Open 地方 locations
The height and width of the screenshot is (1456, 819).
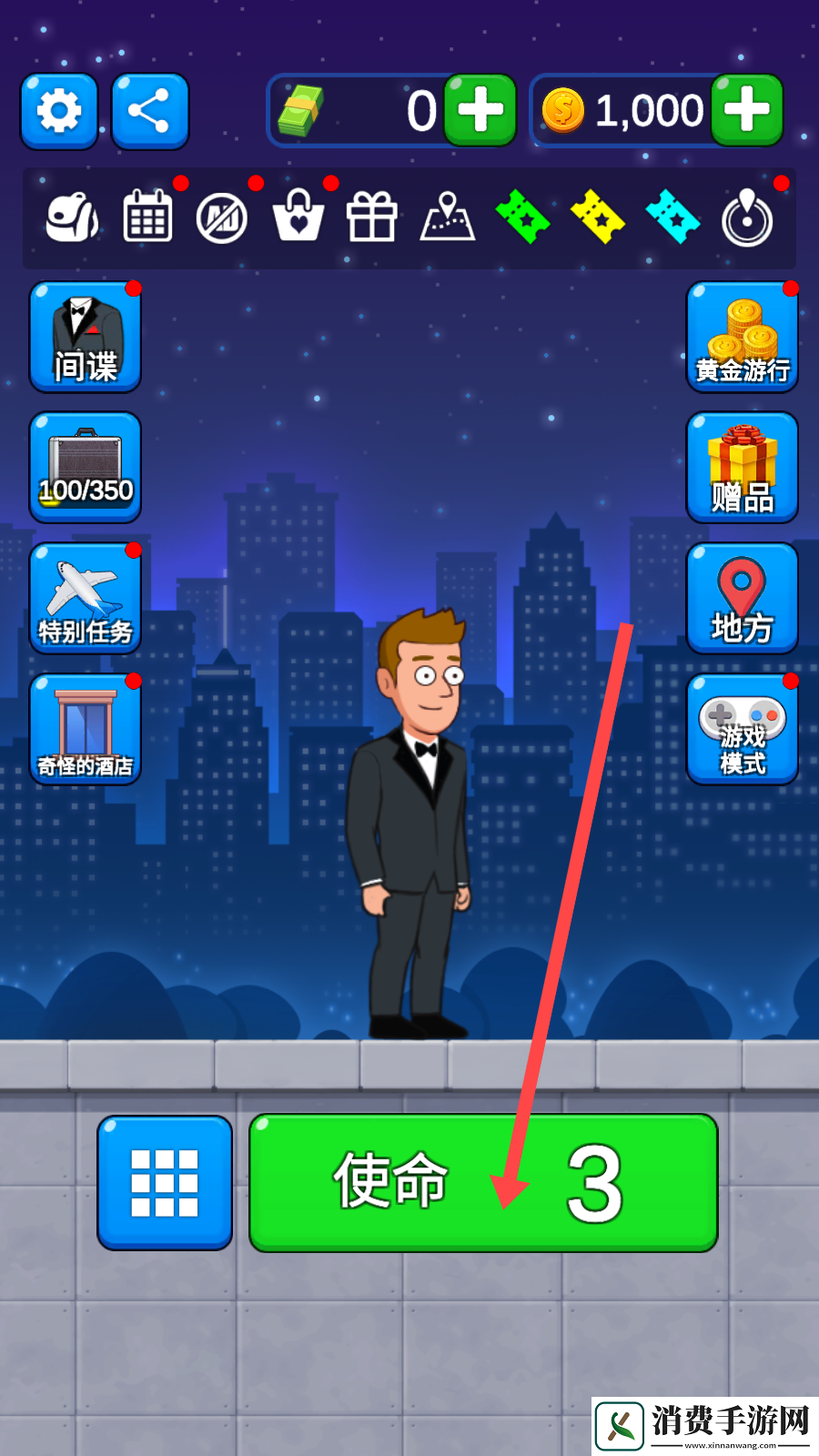[742, 598]
